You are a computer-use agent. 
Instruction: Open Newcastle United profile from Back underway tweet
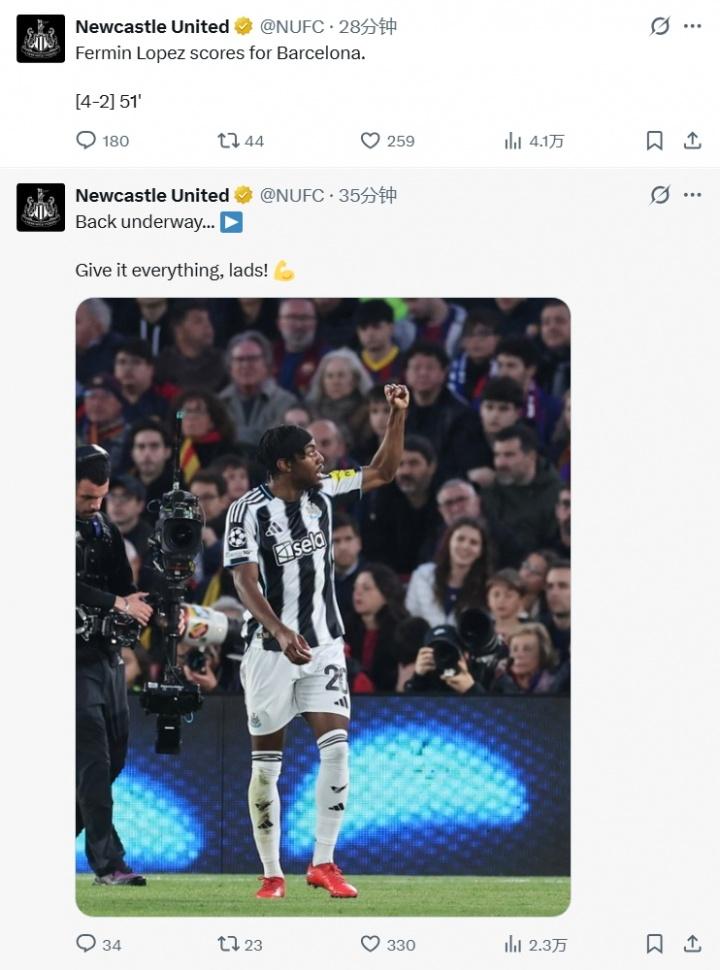152,195
